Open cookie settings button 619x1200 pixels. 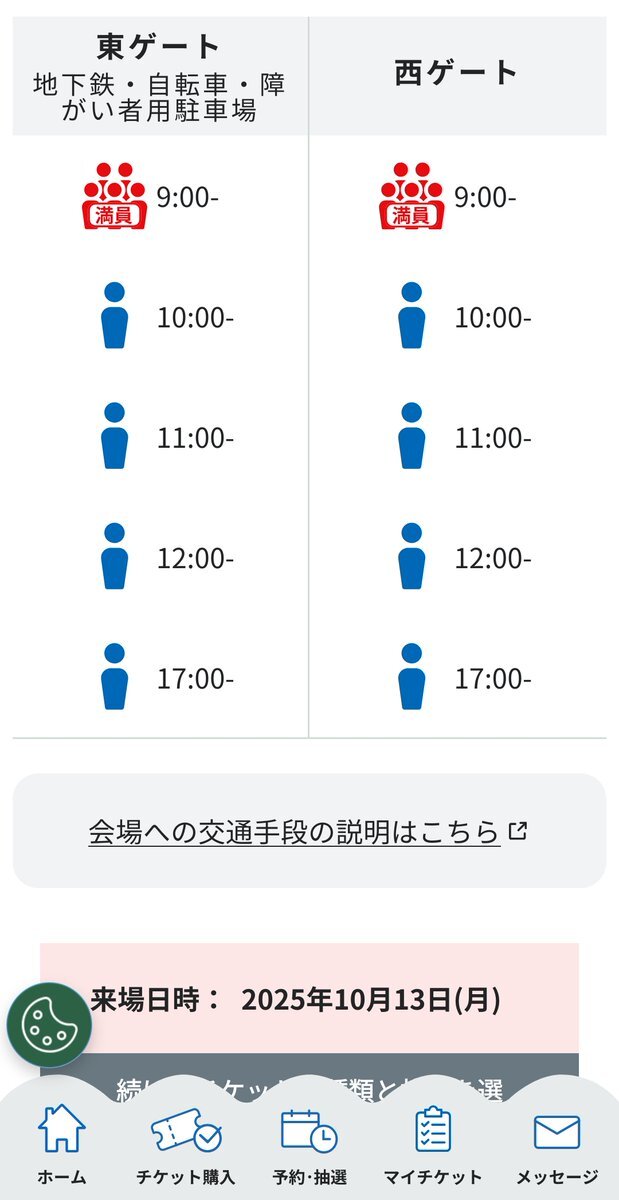[x=49, y=1025]
